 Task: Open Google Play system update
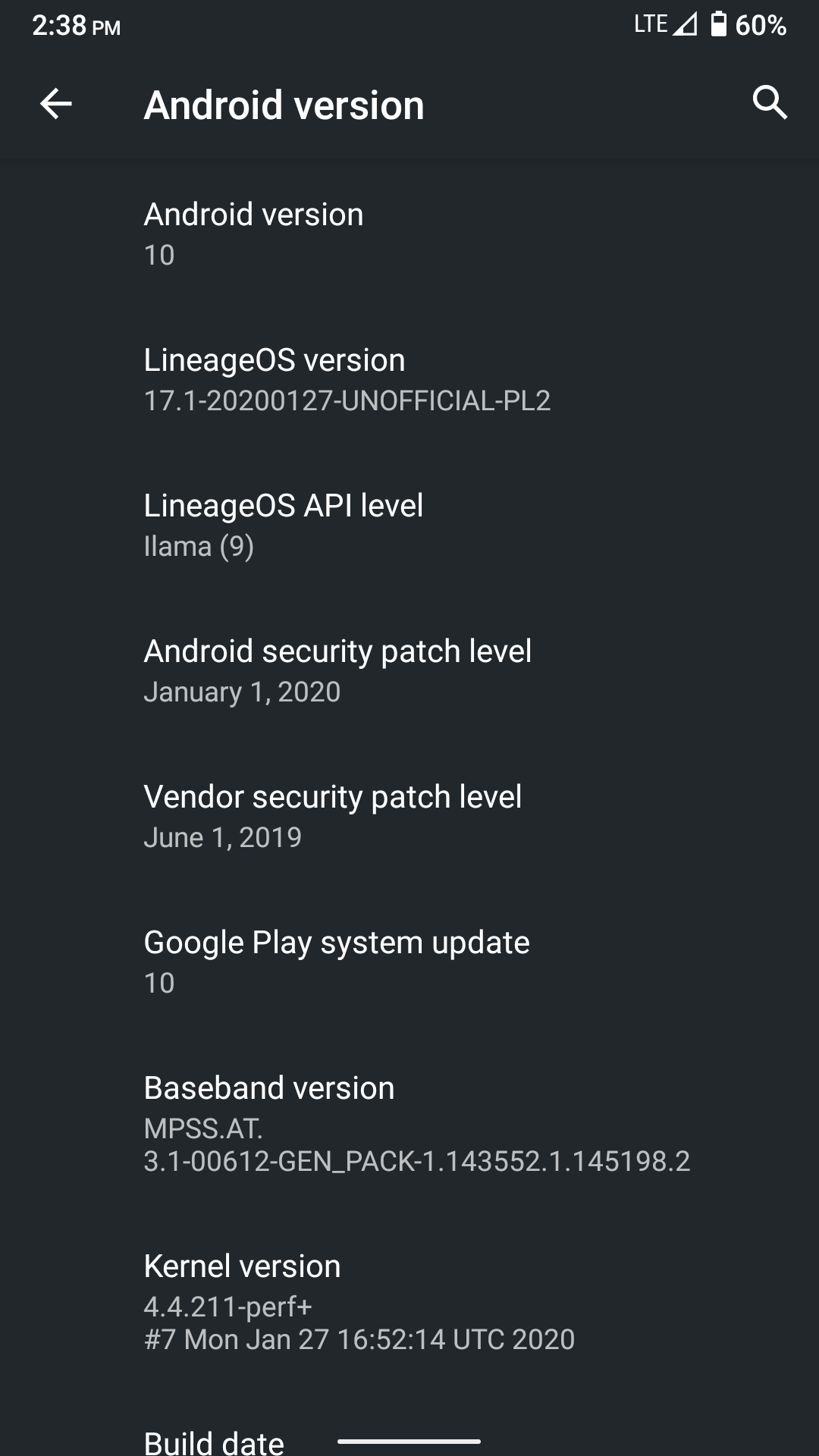click(409, 962)
